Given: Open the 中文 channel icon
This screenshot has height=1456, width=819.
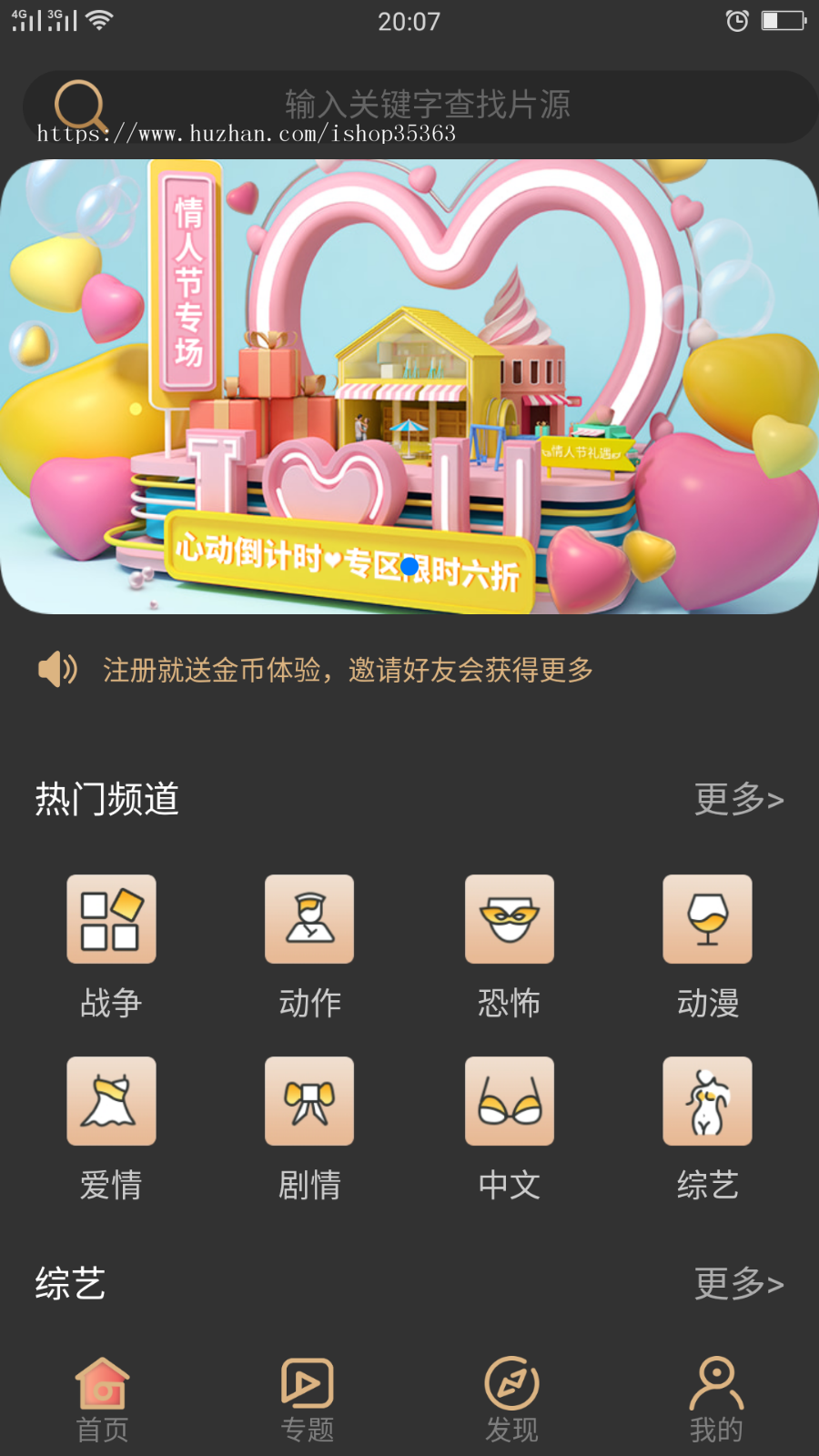Looking at the screenshot, I should point(509,1101).
